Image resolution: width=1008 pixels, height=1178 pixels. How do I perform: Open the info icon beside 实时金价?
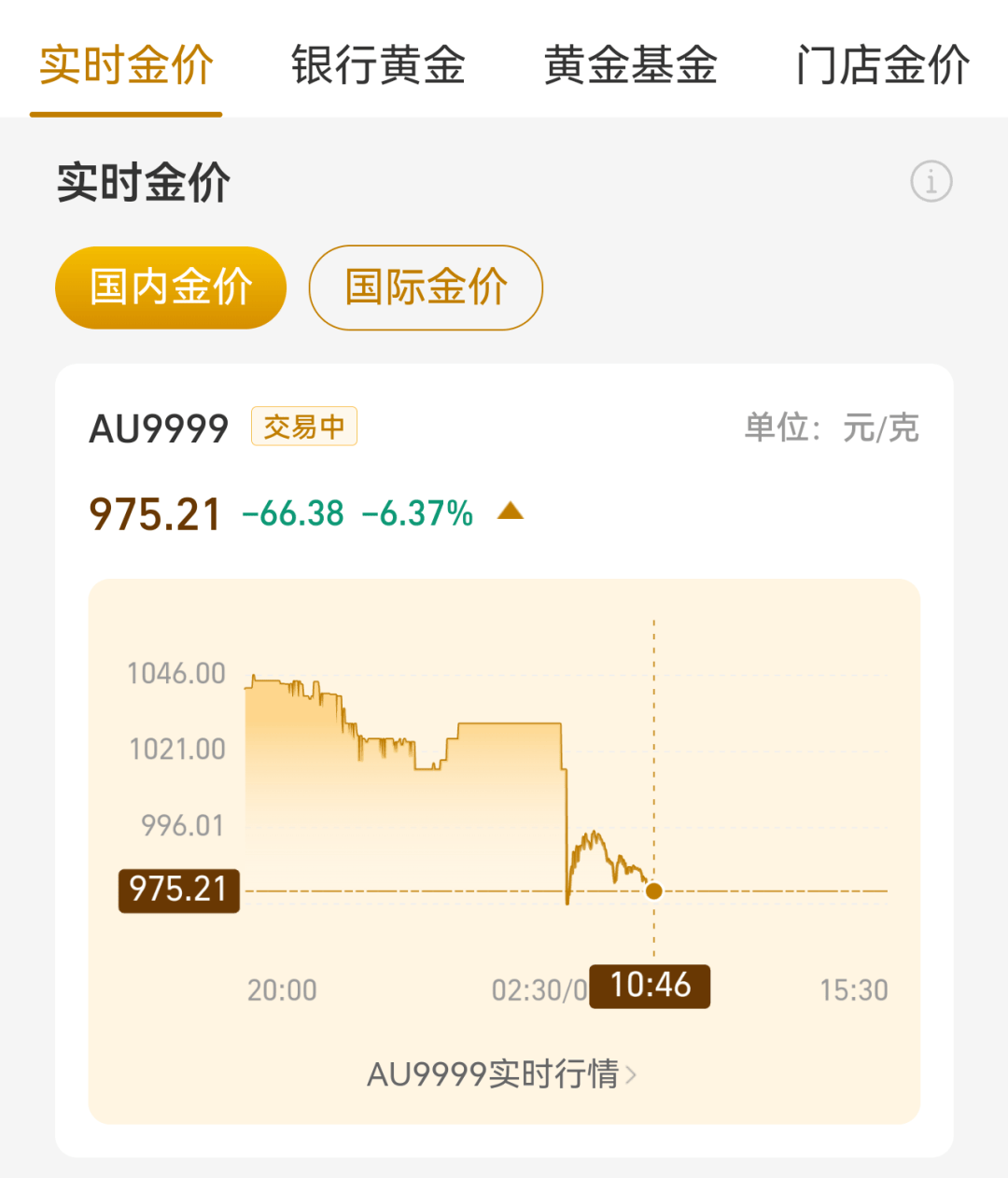(x=931, y=181)
